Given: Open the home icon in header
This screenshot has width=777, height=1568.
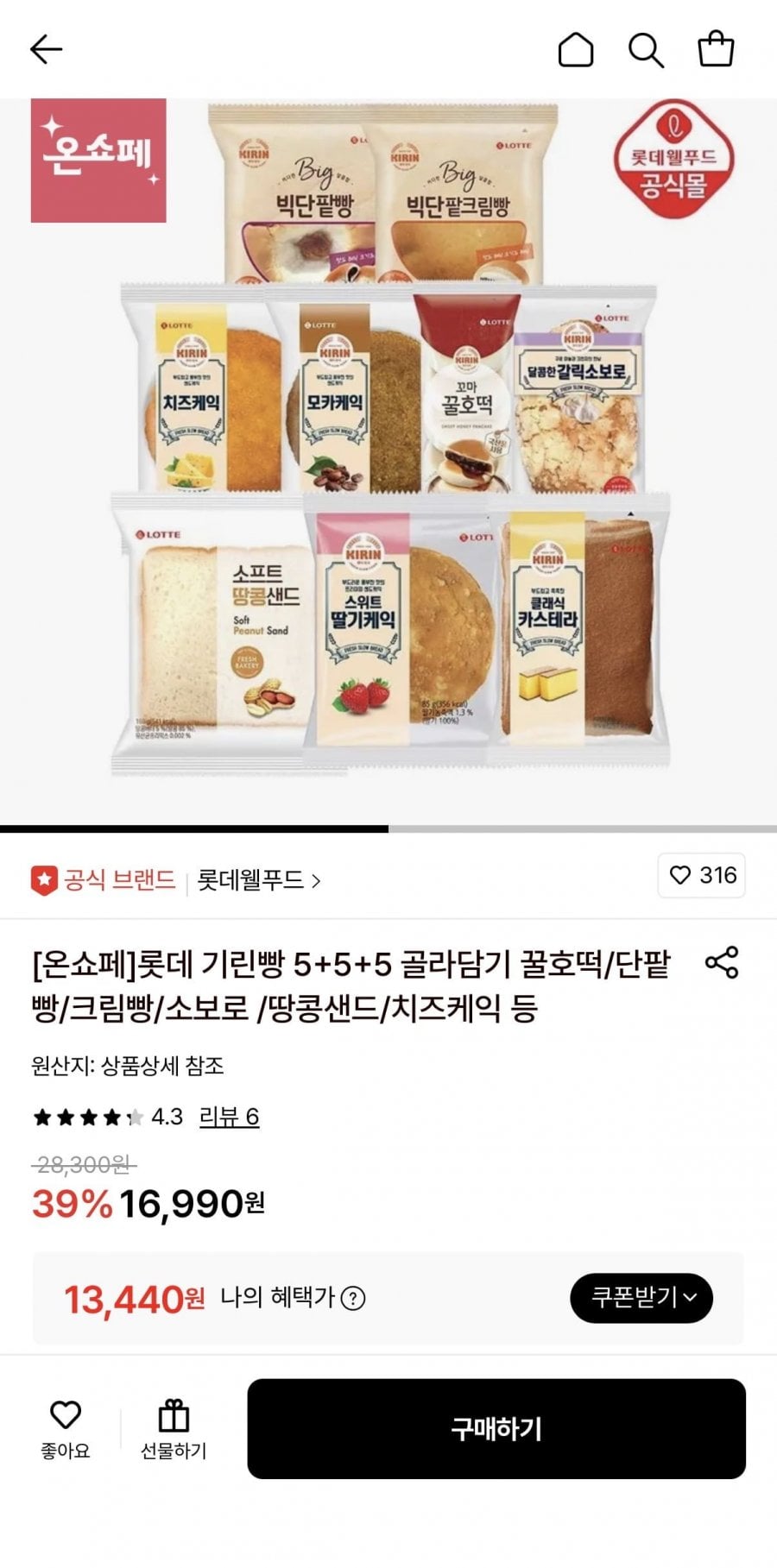Looking at the screenshot, I should (576, 50).
